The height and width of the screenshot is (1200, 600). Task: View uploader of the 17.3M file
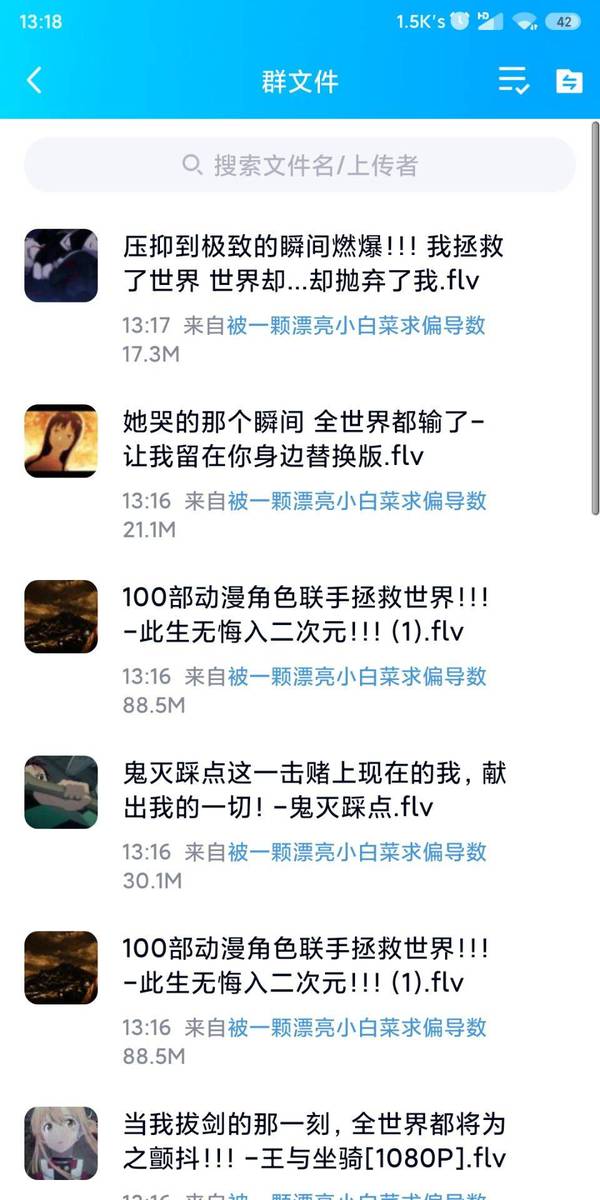pos(357,325)
